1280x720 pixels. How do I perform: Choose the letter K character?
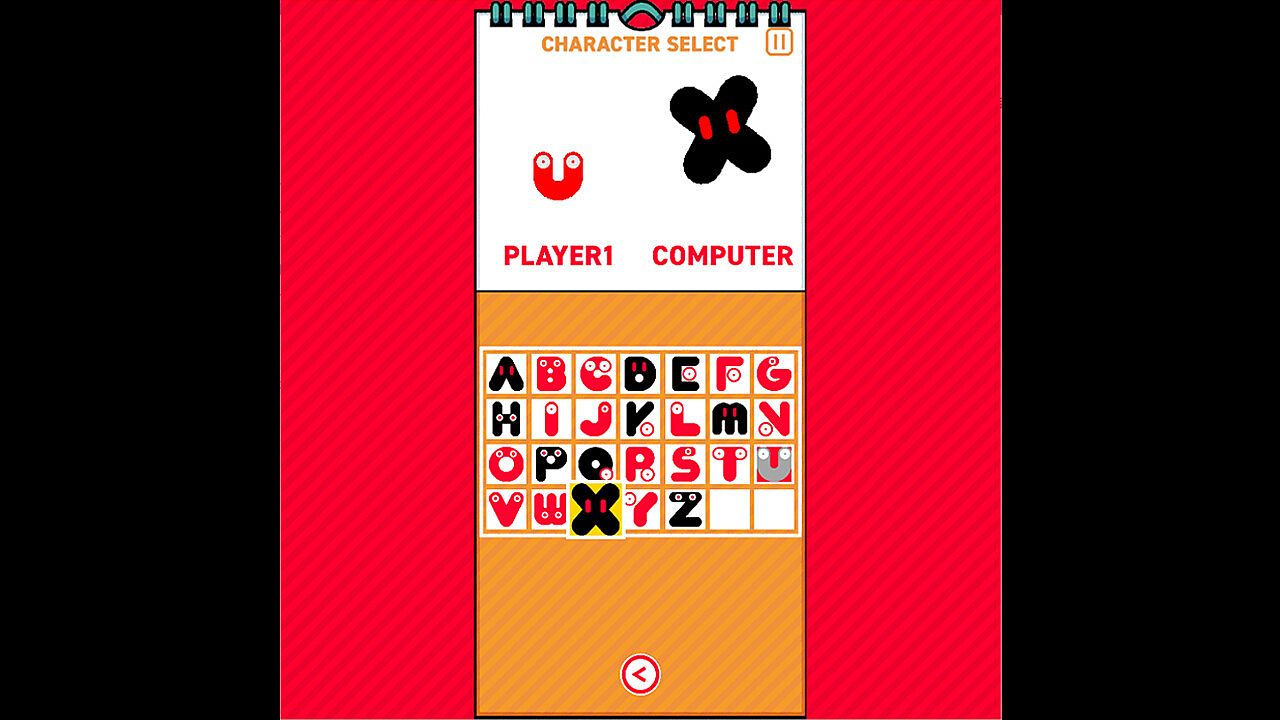(640, 419)
